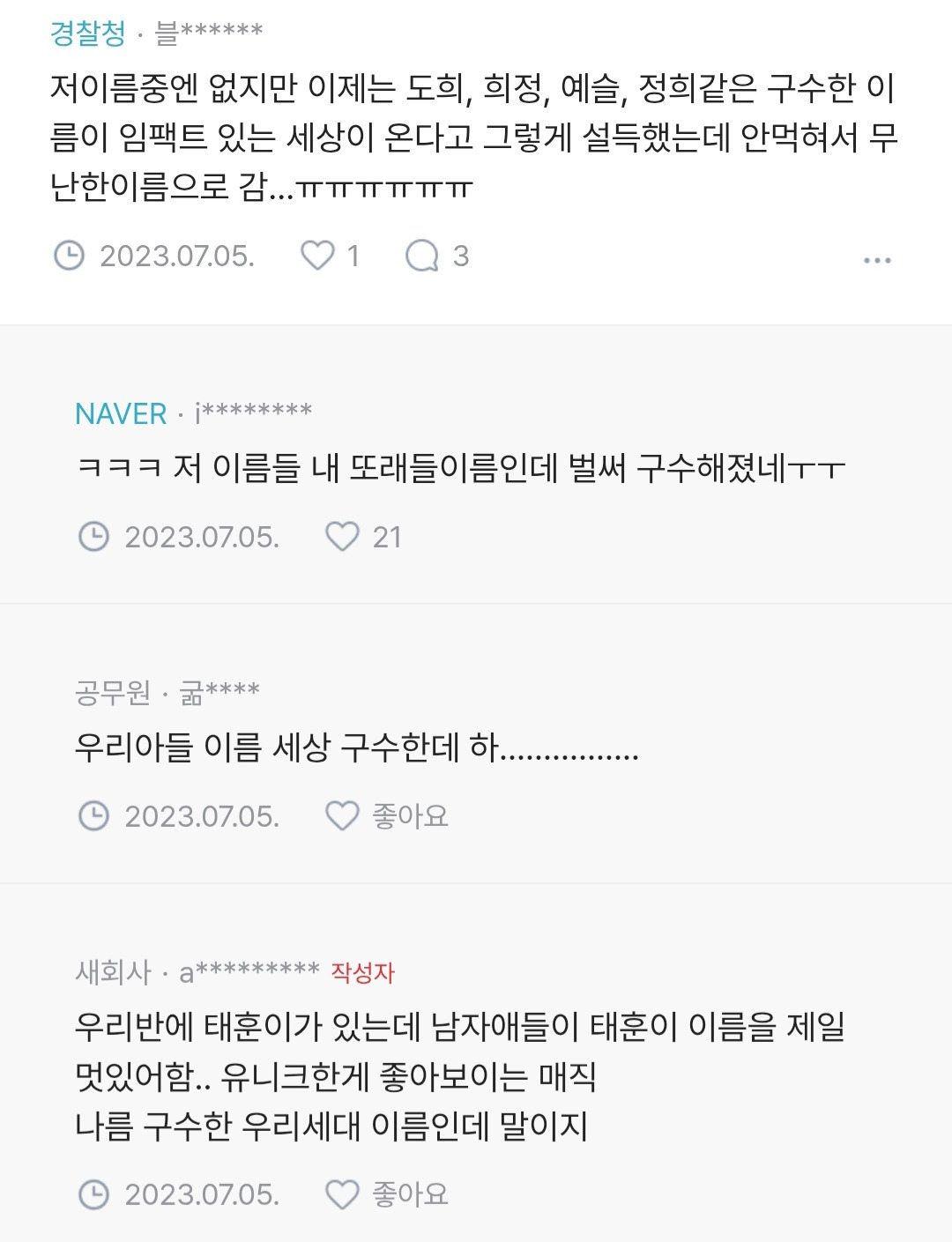Click the heart icon showing 21 likes
The image size is (952, 1242).
pos(346,535)
